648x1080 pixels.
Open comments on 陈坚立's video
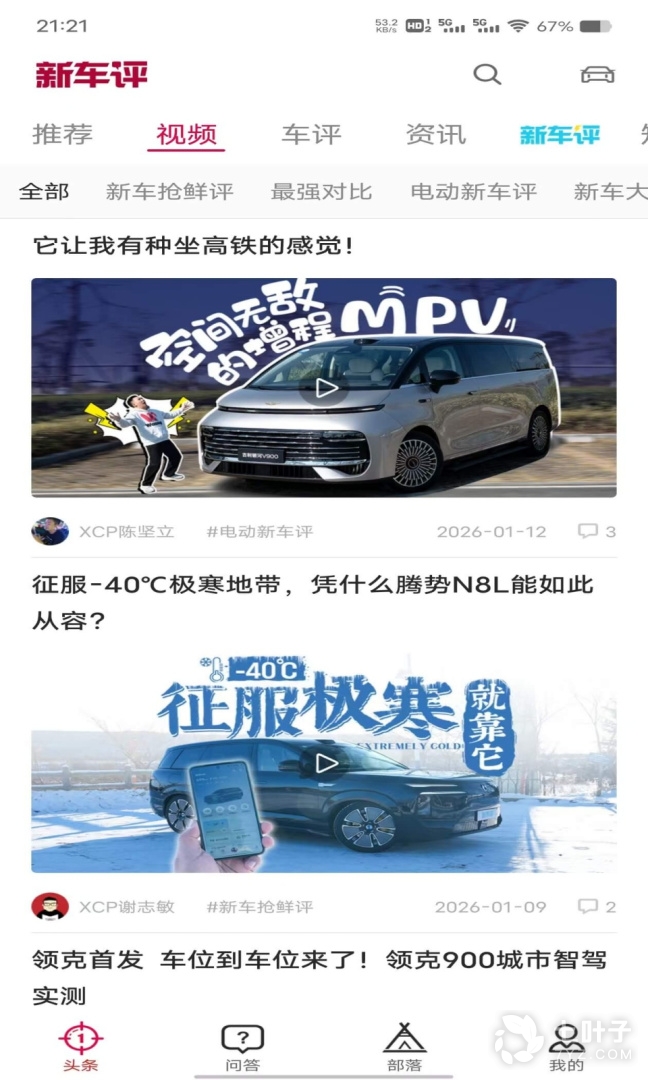[597, 531]
